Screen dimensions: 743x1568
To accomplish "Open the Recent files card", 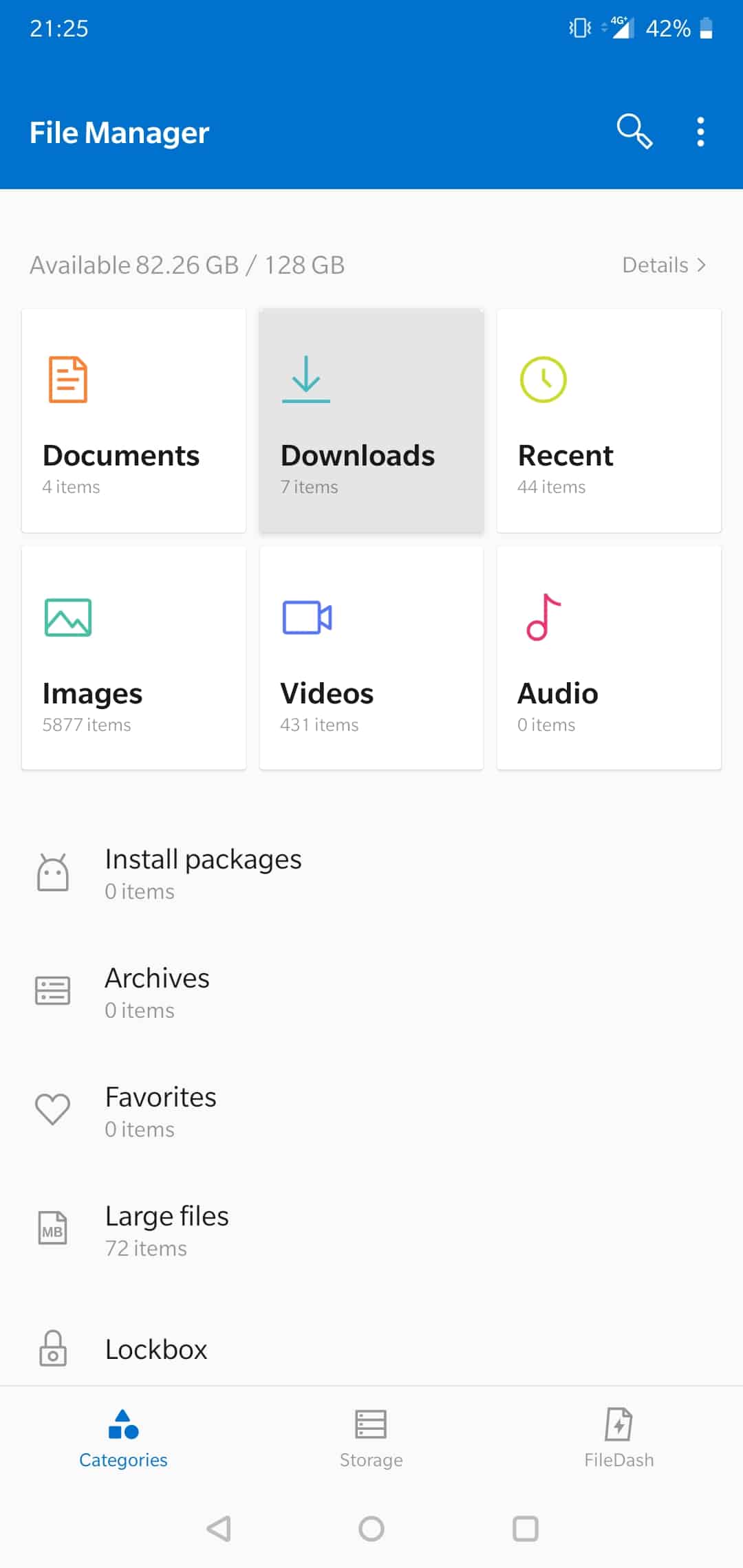I will click(609, 421).
